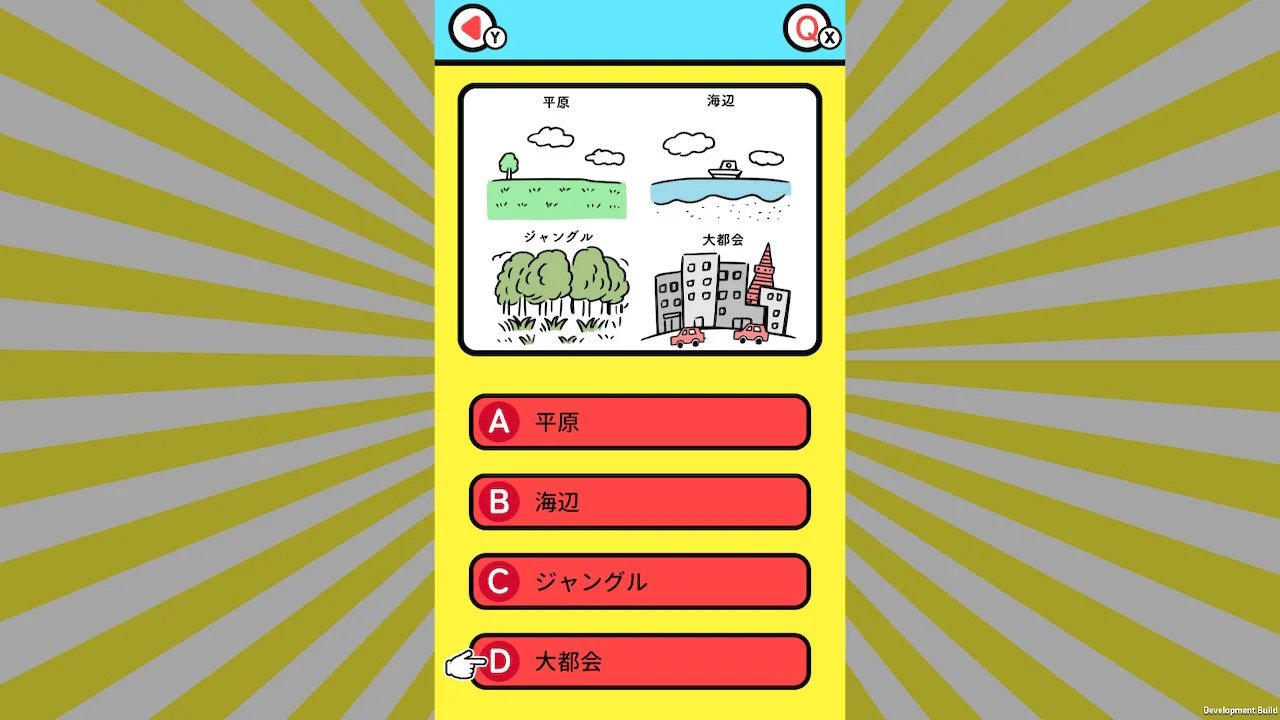This screenshot has height=720, width=1280.
Task: Pick answer C ジャングル
Action: [x=640, y=581]
